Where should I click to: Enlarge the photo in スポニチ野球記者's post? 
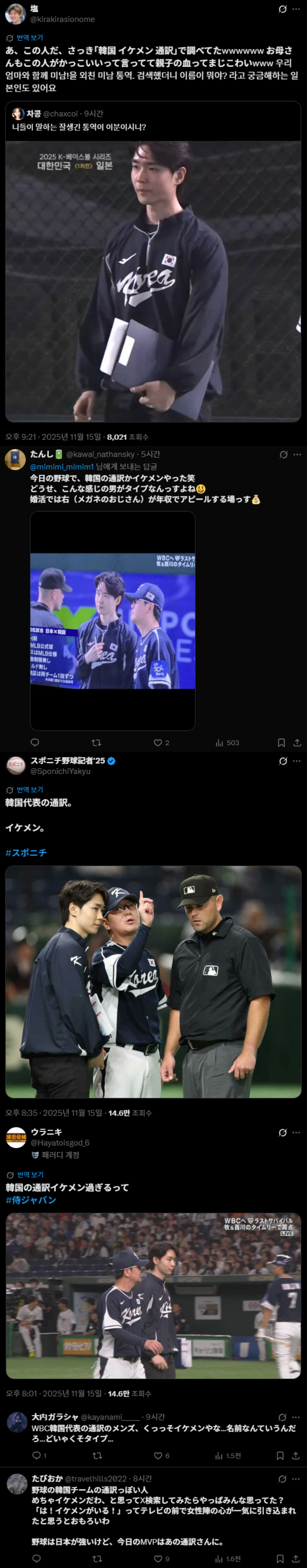[x=153, y=981]
